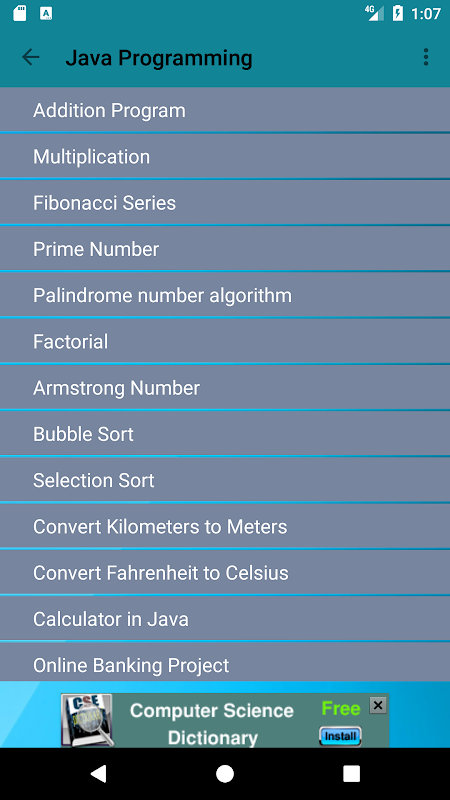View the Bubble Sort program

coord(225,434)
